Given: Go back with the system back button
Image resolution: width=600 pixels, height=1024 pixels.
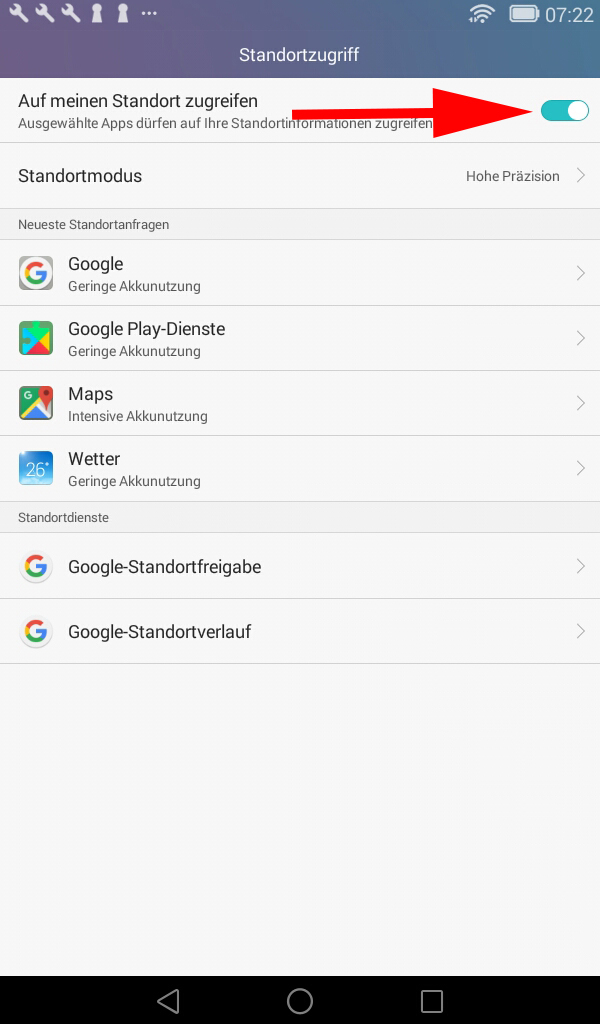Looking at the screenshot, I should [x=168, y=1000].
